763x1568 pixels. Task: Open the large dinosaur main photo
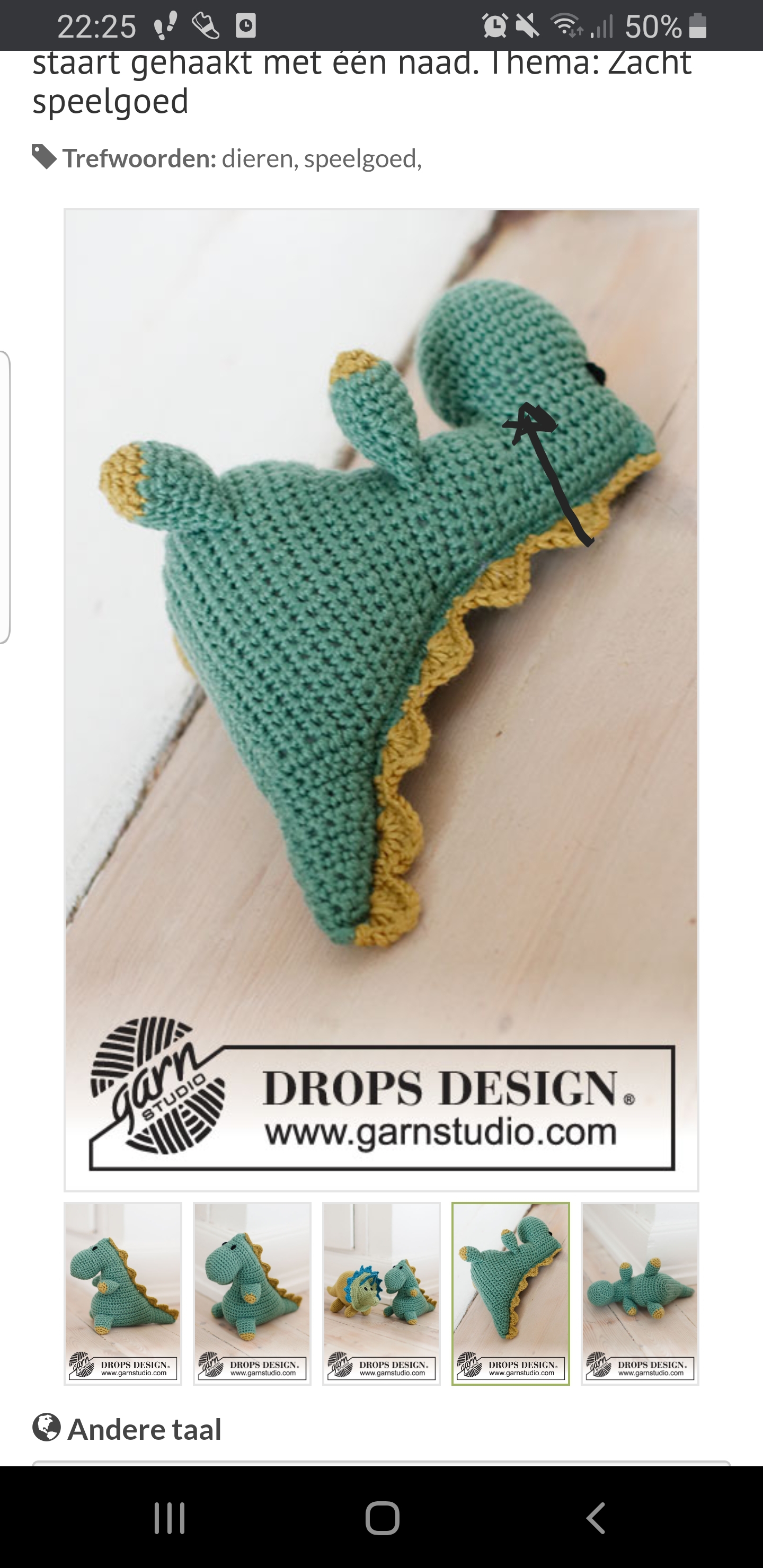coord(381,699)
